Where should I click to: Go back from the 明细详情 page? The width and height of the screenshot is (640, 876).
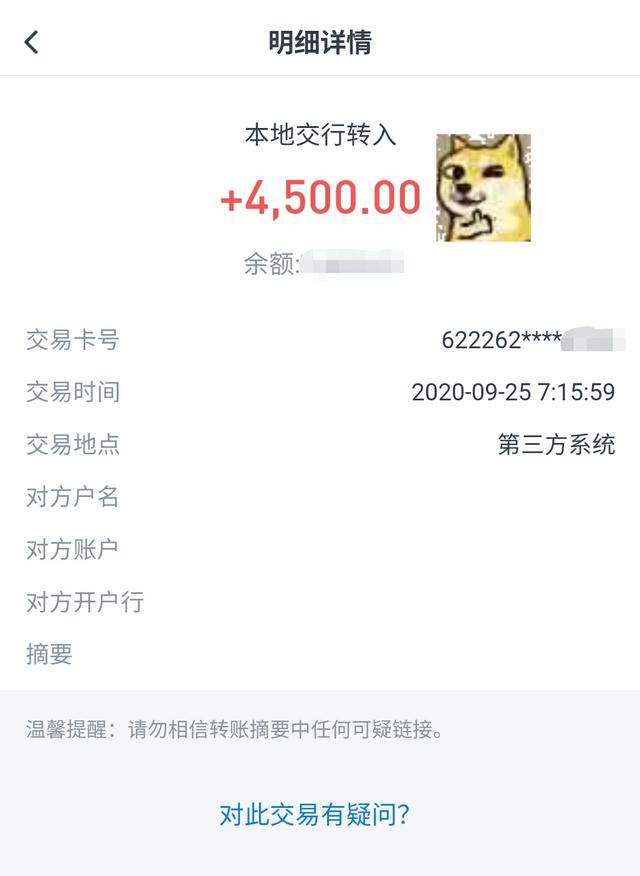point(31,42)
